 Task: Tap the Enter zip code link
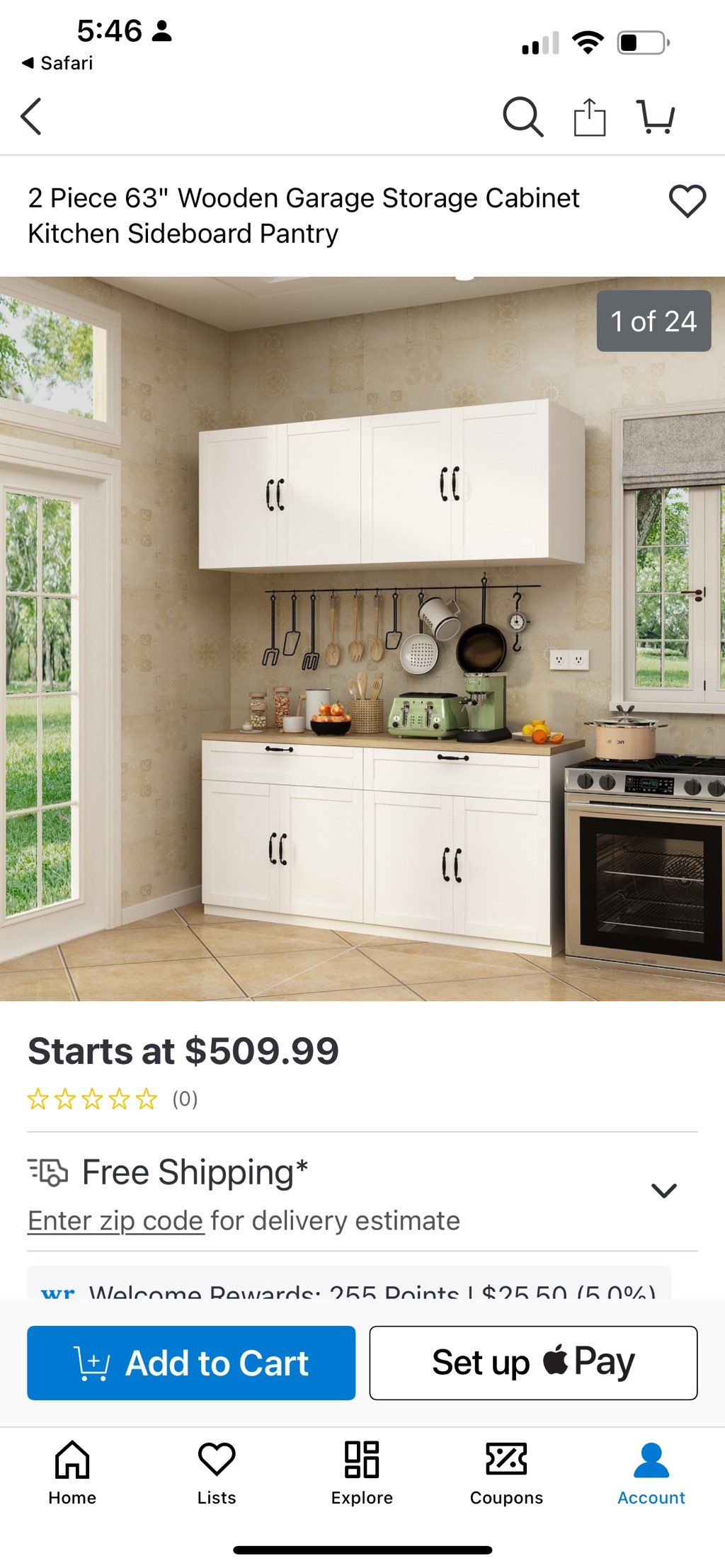115,1220
